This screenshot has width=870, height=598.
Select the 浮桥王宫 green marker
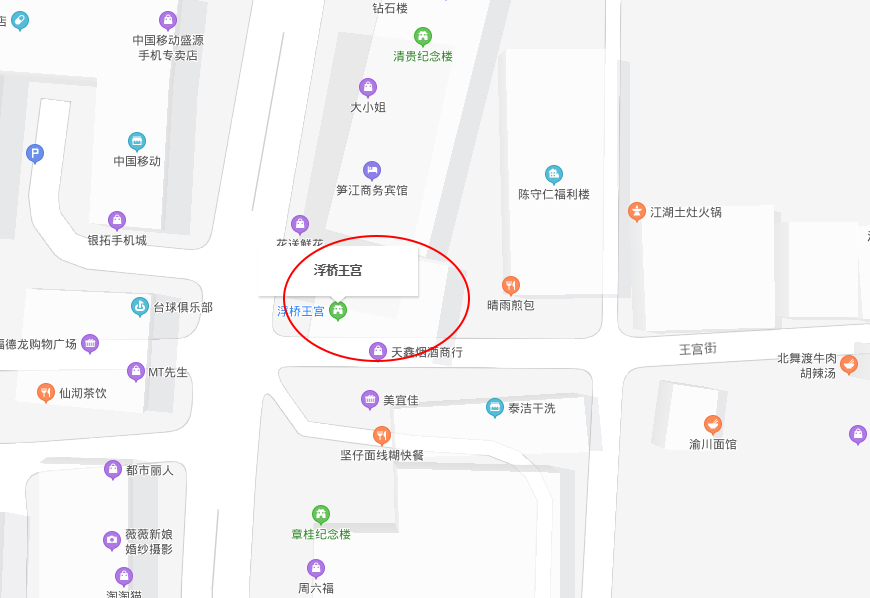pyautogui.click(x=339, y=311)
